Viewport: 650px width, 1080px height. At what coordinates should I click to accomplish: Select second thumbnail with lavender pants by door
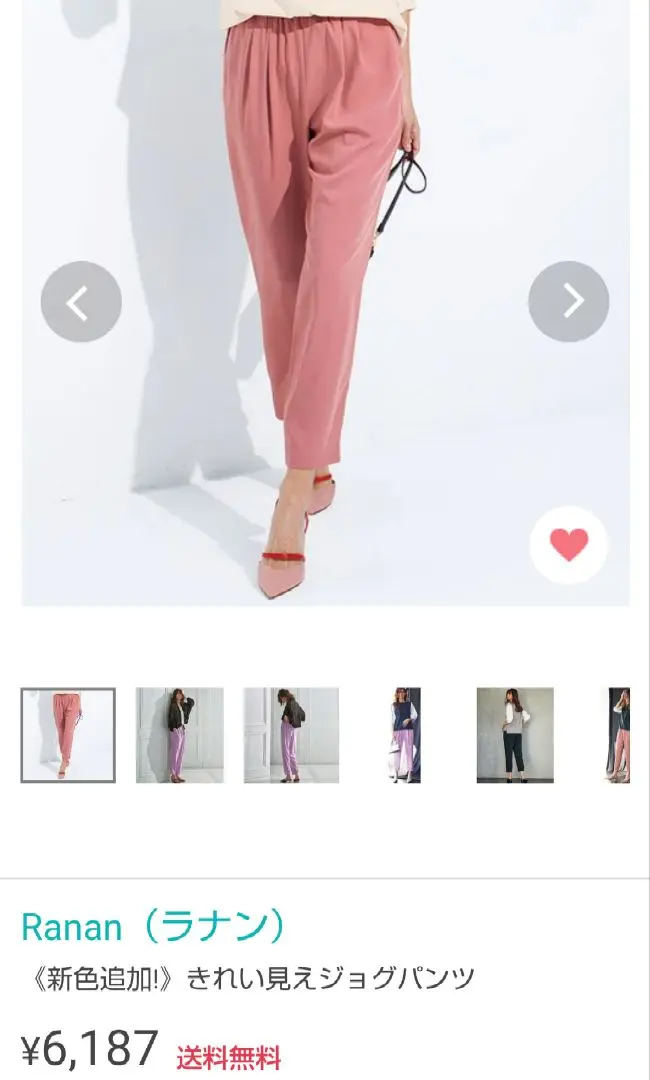pyautogui.click(x=180, y=735)
